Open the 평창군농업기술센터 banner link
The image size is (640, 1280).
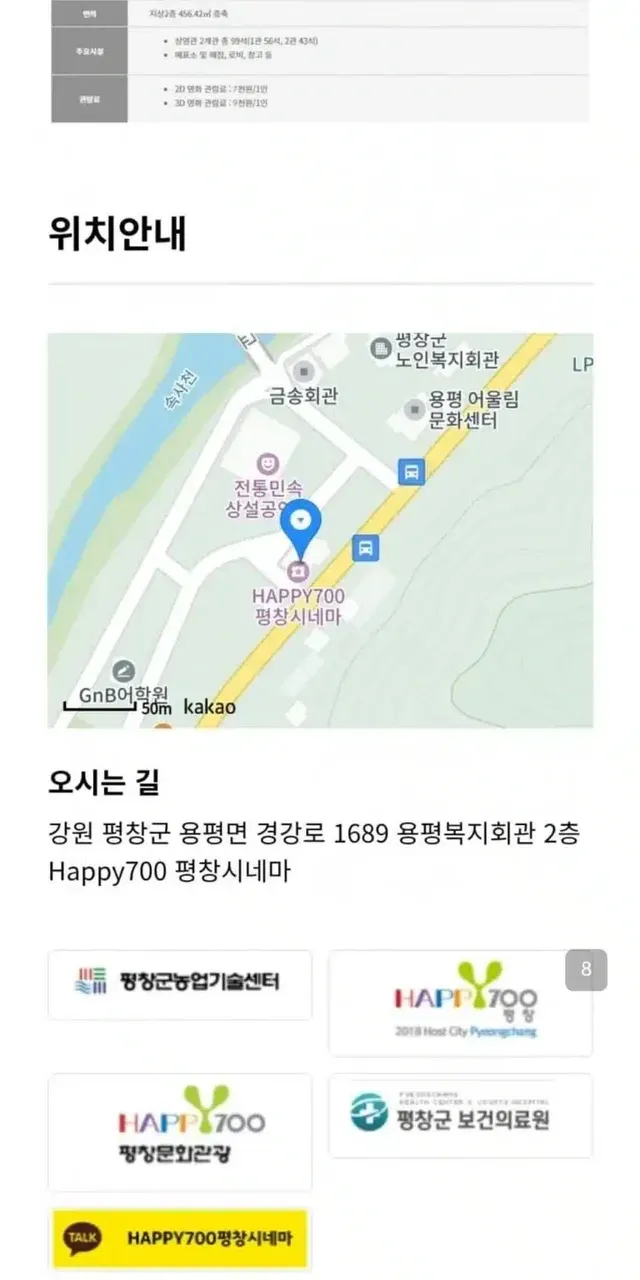pyautogui.click(x=180, y=984)
